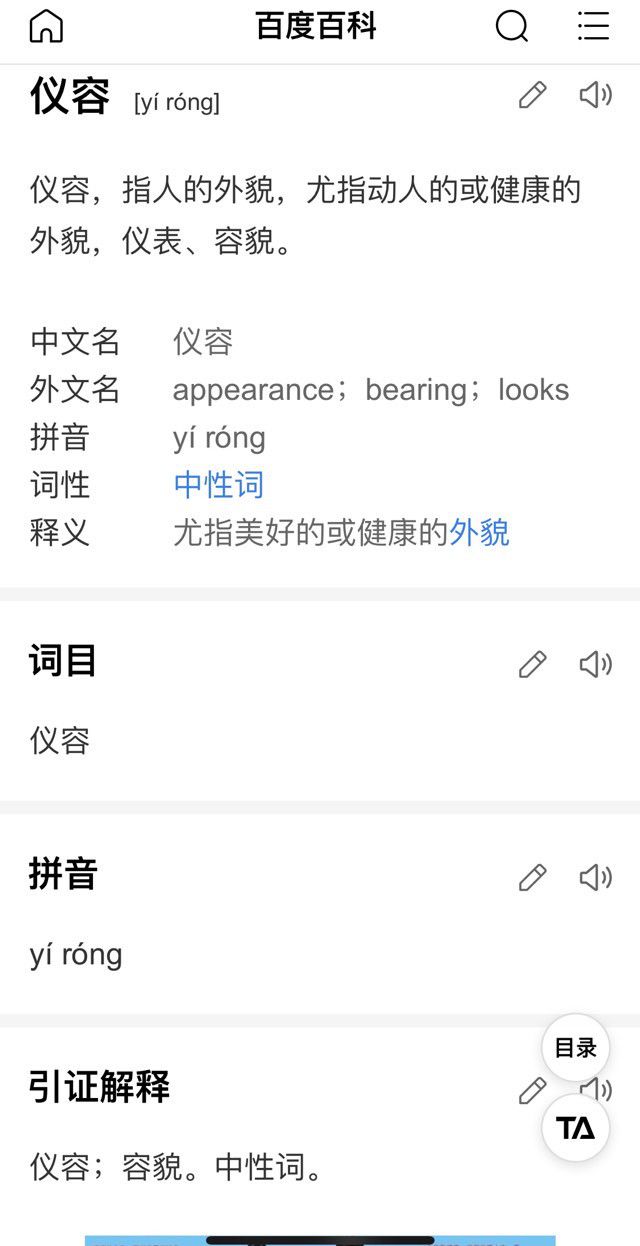Open the search icon in the header
This screenshot has height=1246, width=640.
point(511,27)
